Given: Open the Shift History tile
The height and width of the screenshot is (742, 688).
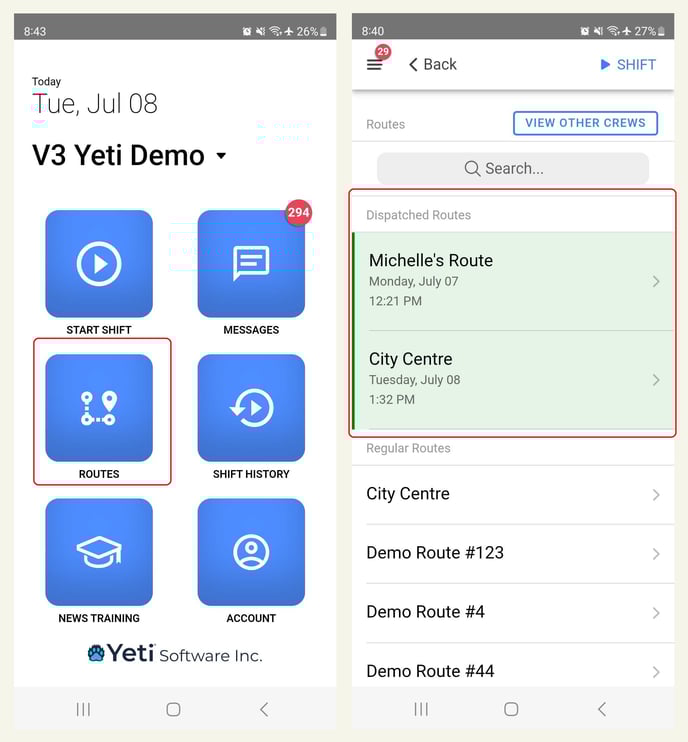Looking at the screenshot, I should pos(251,408).
